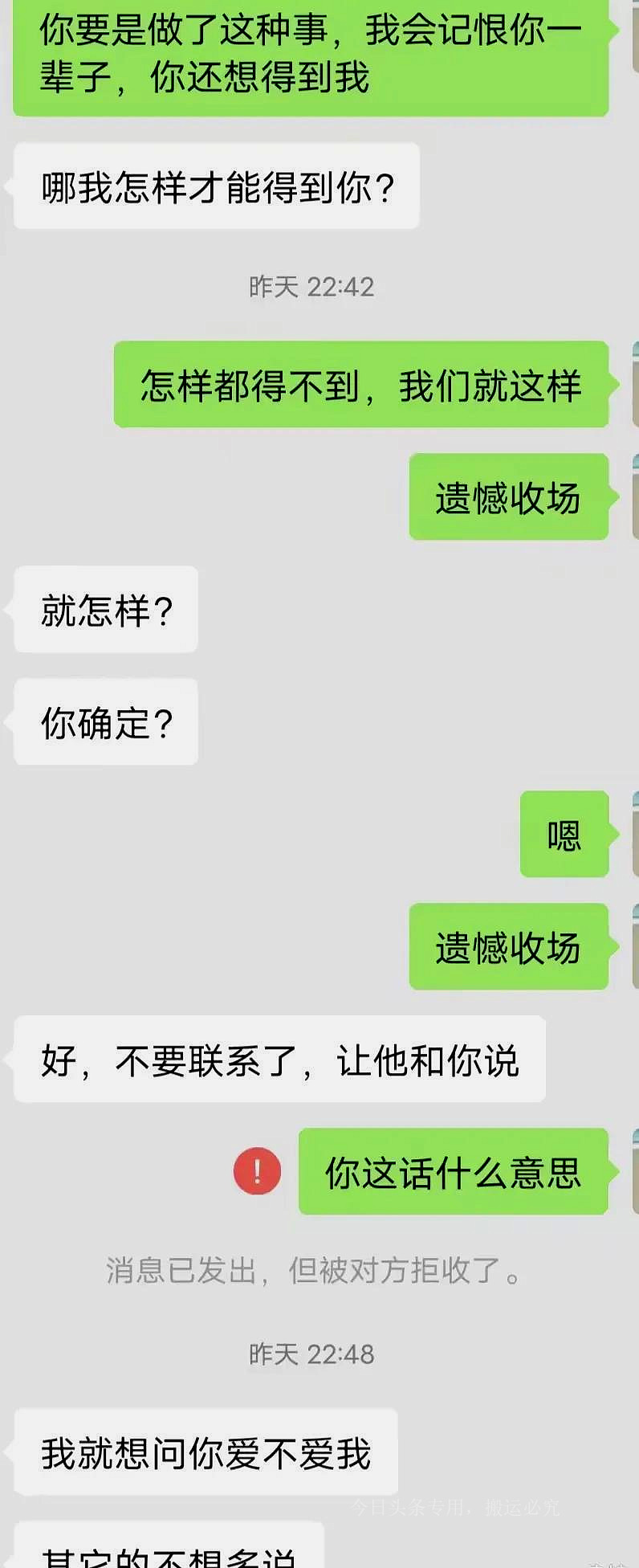
Task: Select the bubble 就怎样？
Action: click(105, 610)
